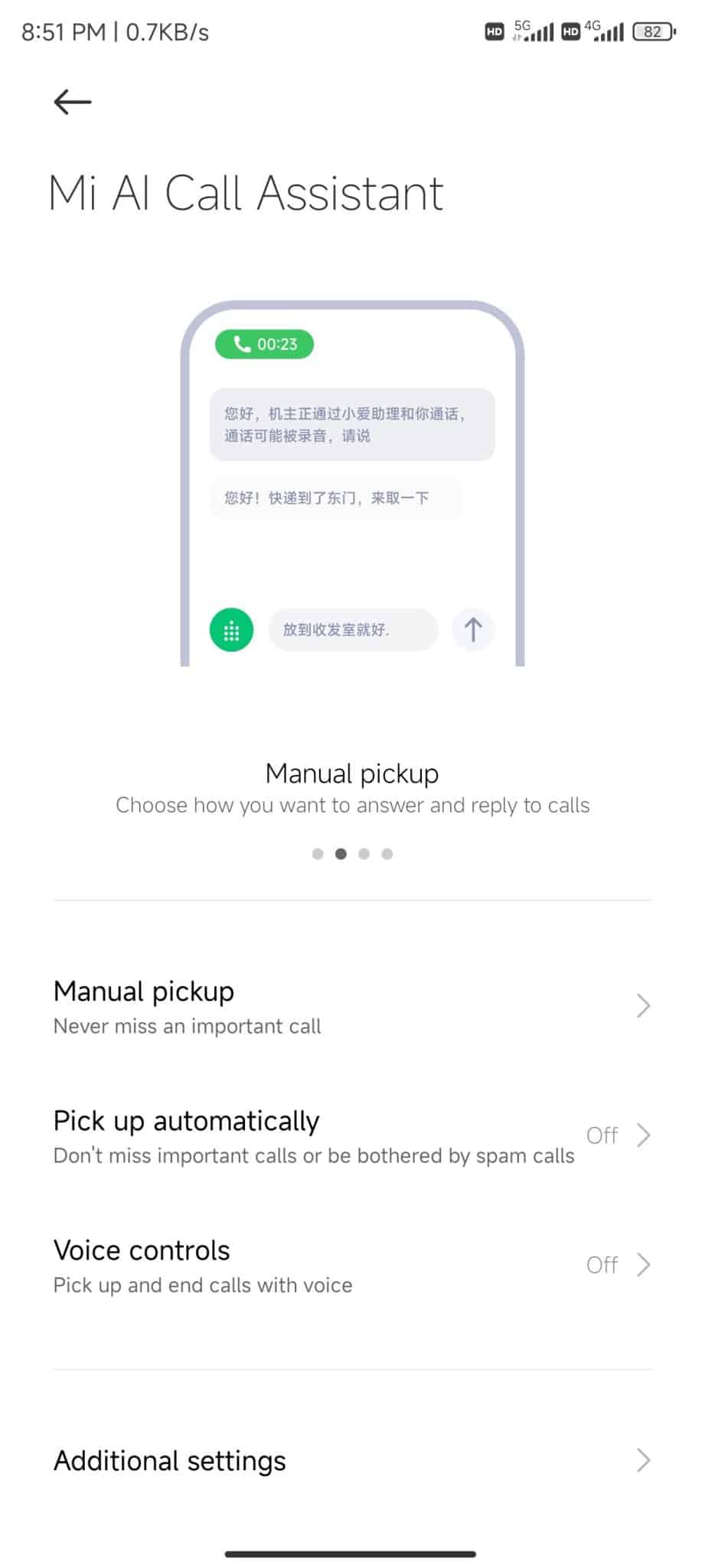This screenshot has height=1568, width=705.
Task: Go back using the top arrow
Action: click(x=73, y=102)
